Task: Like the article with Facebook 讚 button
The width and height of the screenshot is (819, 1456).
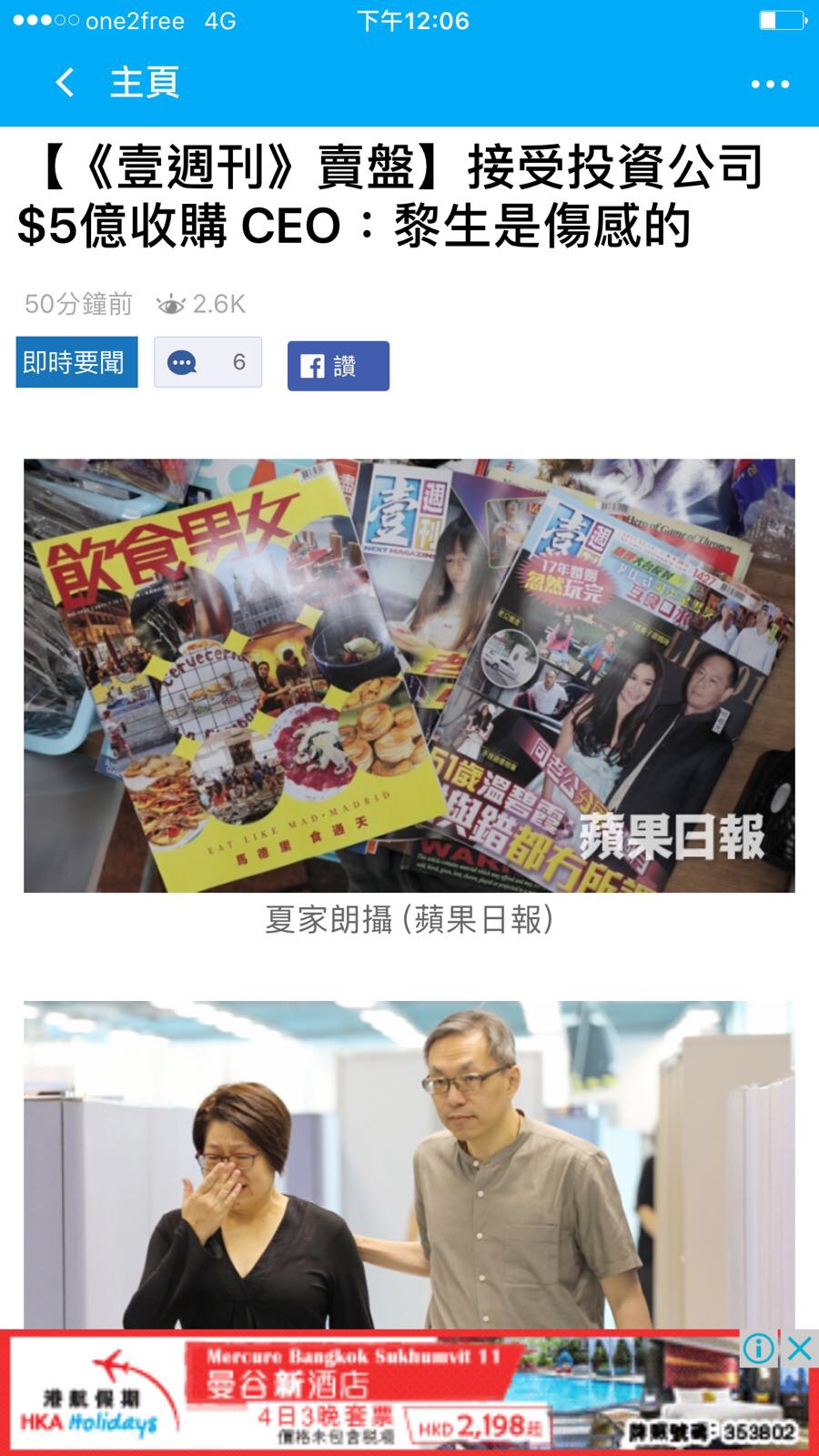Action: click(x=338, y=366)
